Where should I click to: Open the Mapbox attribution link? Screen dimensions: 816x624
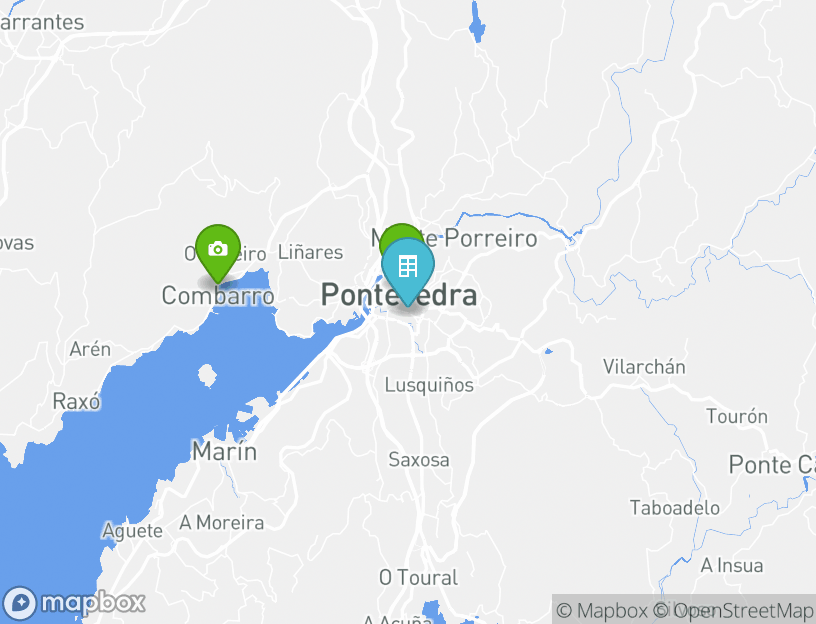tap(602, 610)
